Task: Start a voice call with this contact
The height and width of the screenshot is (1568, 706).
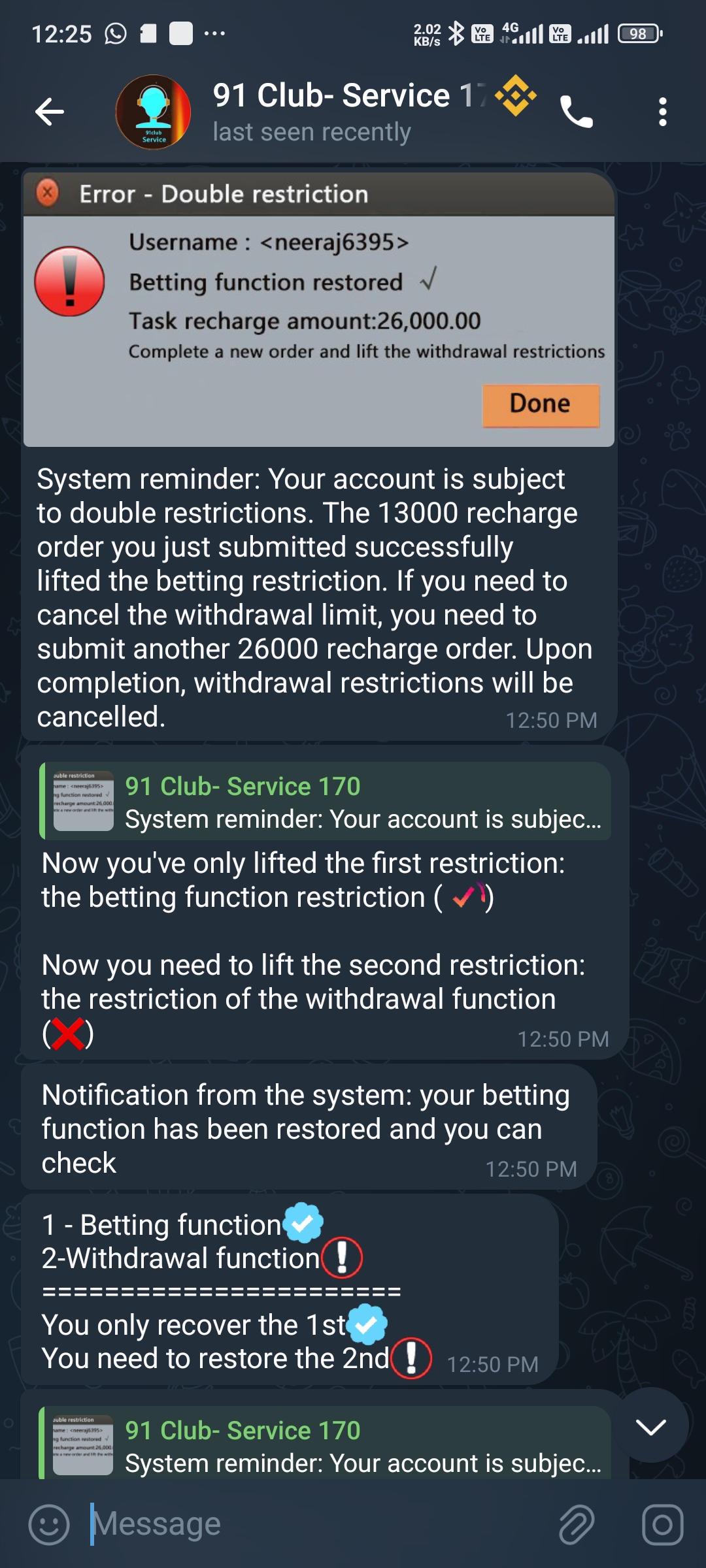Action: click(x=577, y=112)
